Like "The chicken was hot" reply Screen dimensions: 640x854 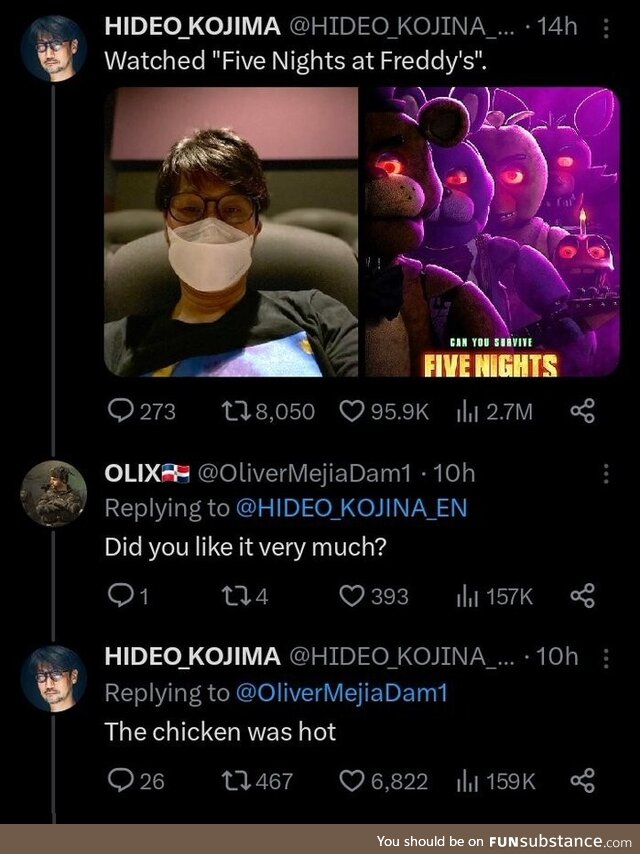coord(352,781)
